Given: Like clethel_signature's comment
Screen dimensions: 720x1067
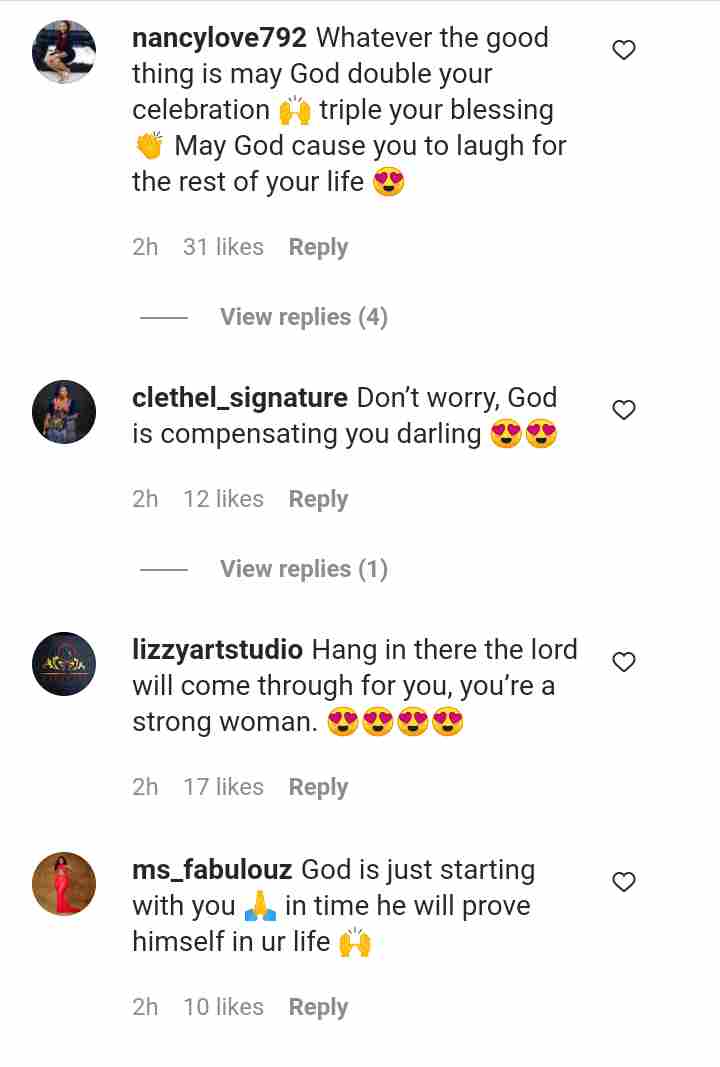Looking at the screenshot, I should [624, 410].
